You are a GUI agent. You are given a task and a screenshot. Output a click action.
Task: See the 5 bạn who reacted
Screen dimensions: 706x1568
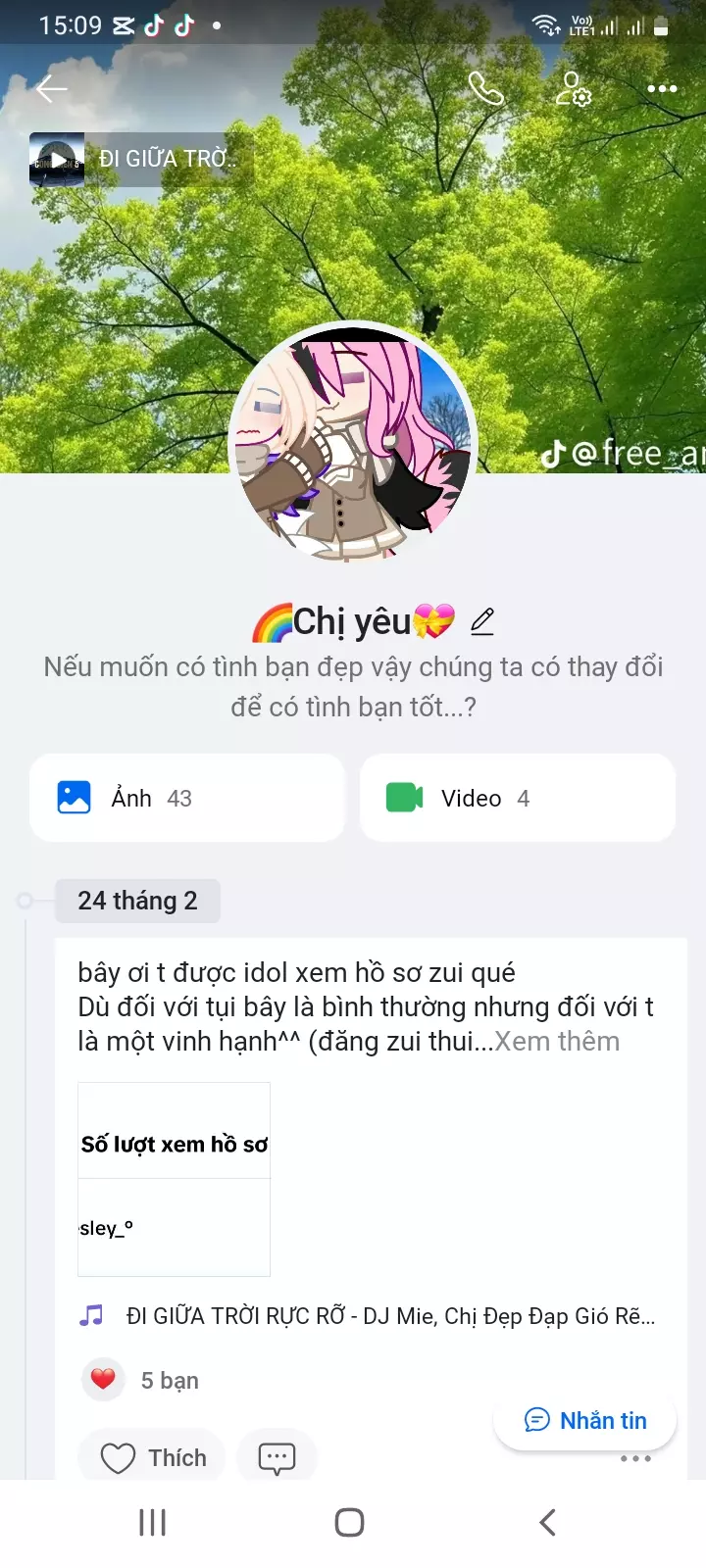pyautogui.click(x=169, y=1380)
